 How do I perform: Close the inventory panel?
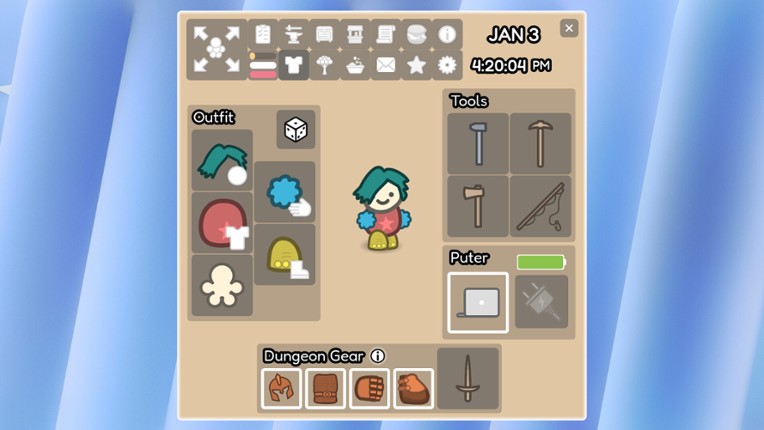[x=569, y=29]
